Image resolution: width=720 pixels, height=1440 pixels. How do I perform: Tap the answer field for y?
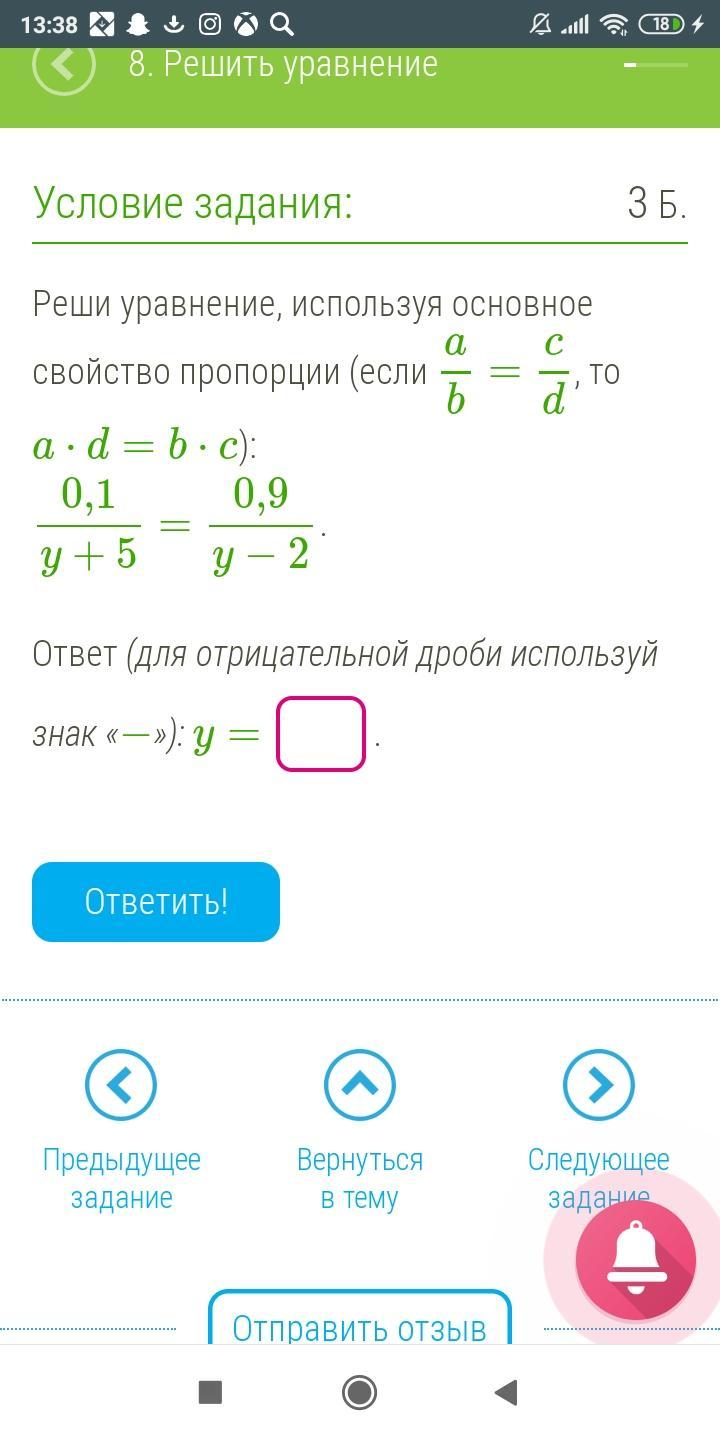point(321,735)
